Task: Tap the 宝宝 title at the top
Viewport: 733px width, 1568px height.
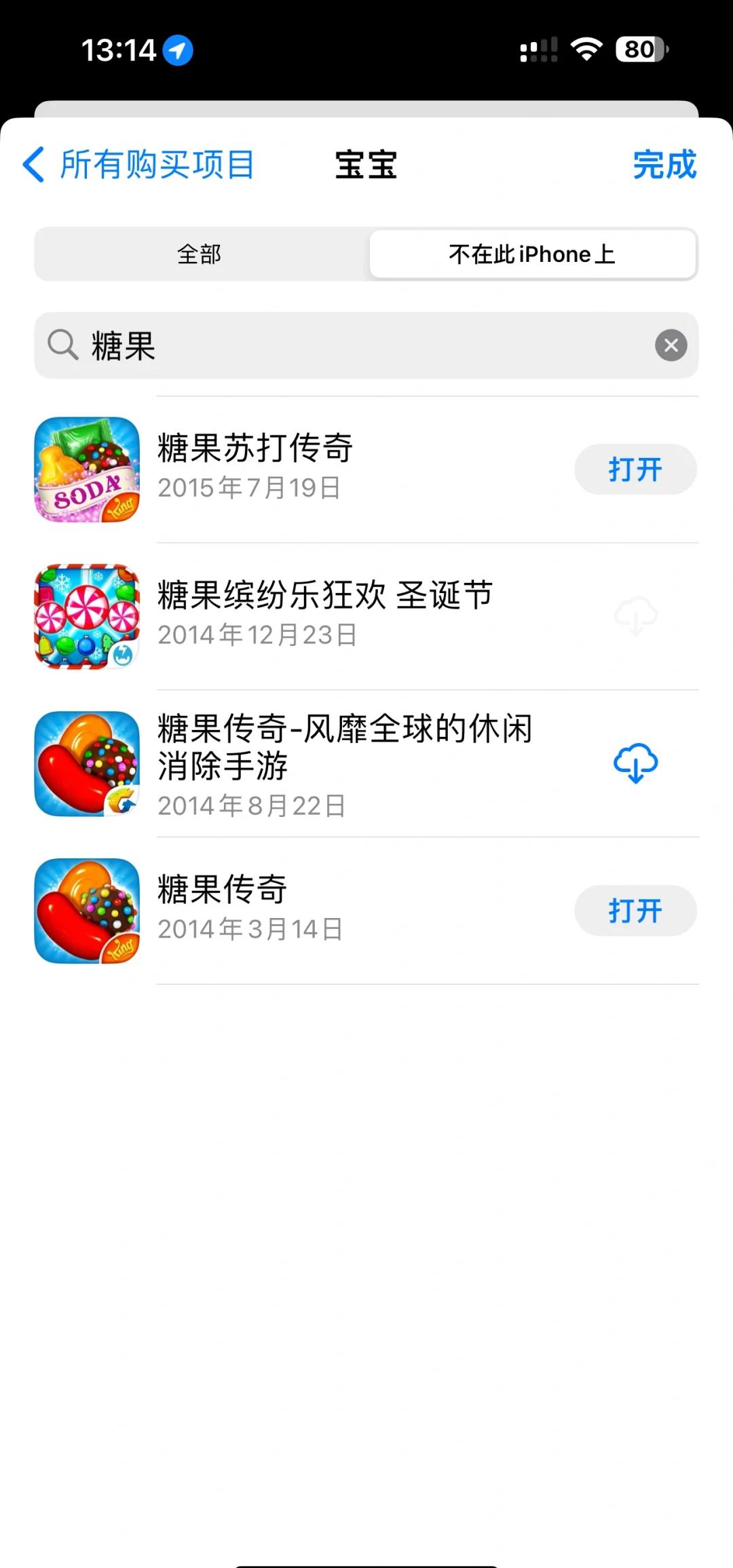Action: click(366, 165)
